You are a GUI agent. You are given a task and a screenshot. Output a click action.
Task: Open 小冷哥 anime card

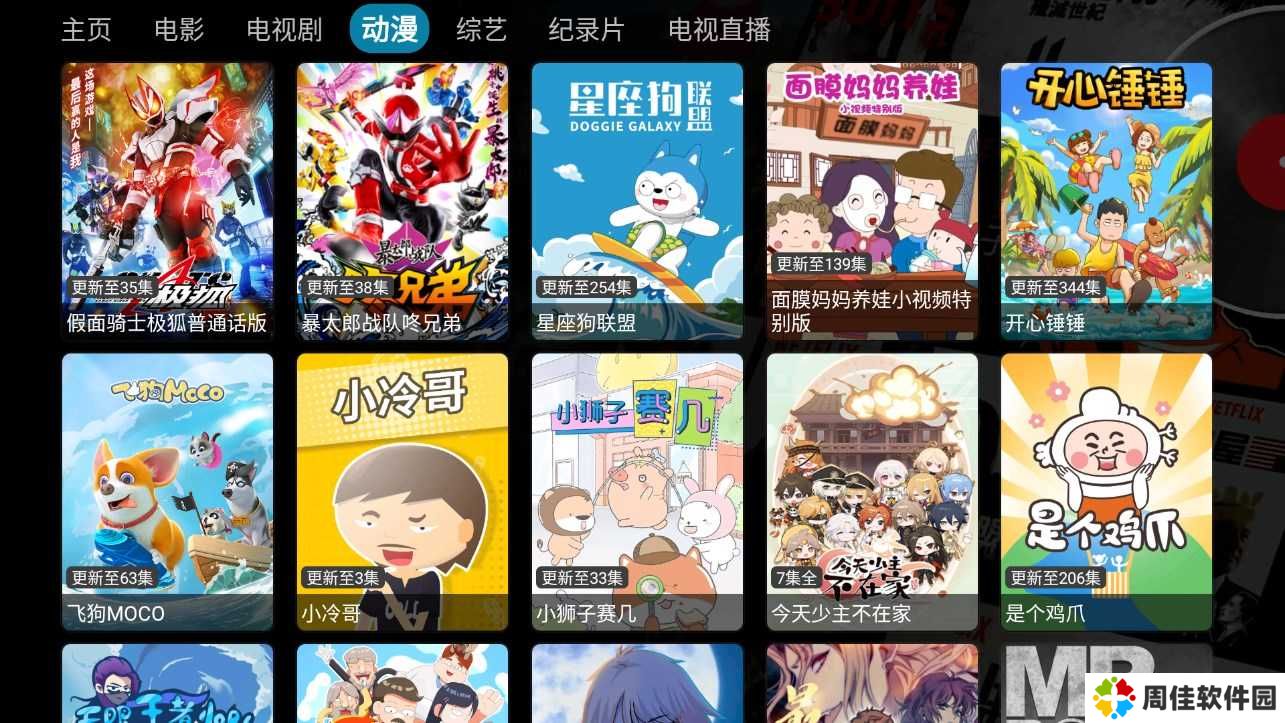coord(402,490)
